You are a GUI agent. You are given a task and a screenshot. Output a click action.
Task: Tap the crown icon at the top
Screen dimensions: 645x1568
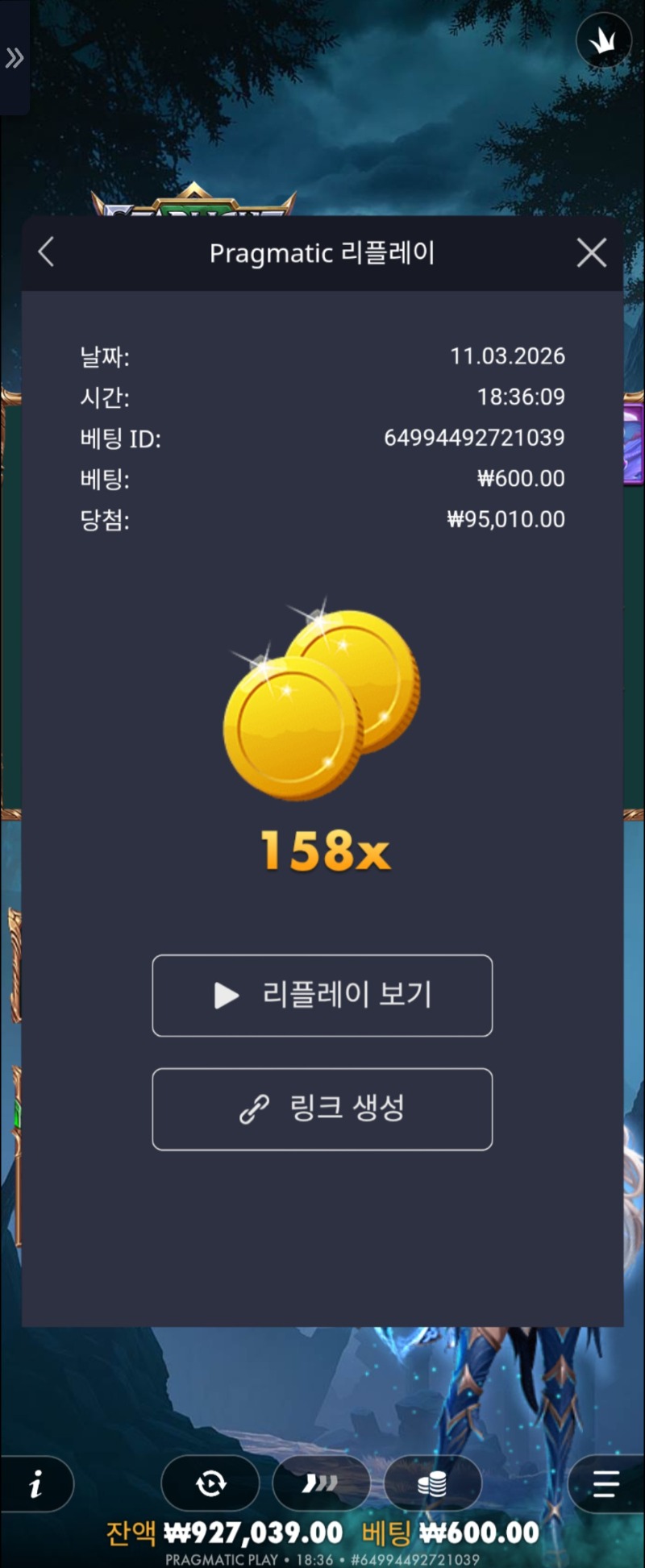604,40
